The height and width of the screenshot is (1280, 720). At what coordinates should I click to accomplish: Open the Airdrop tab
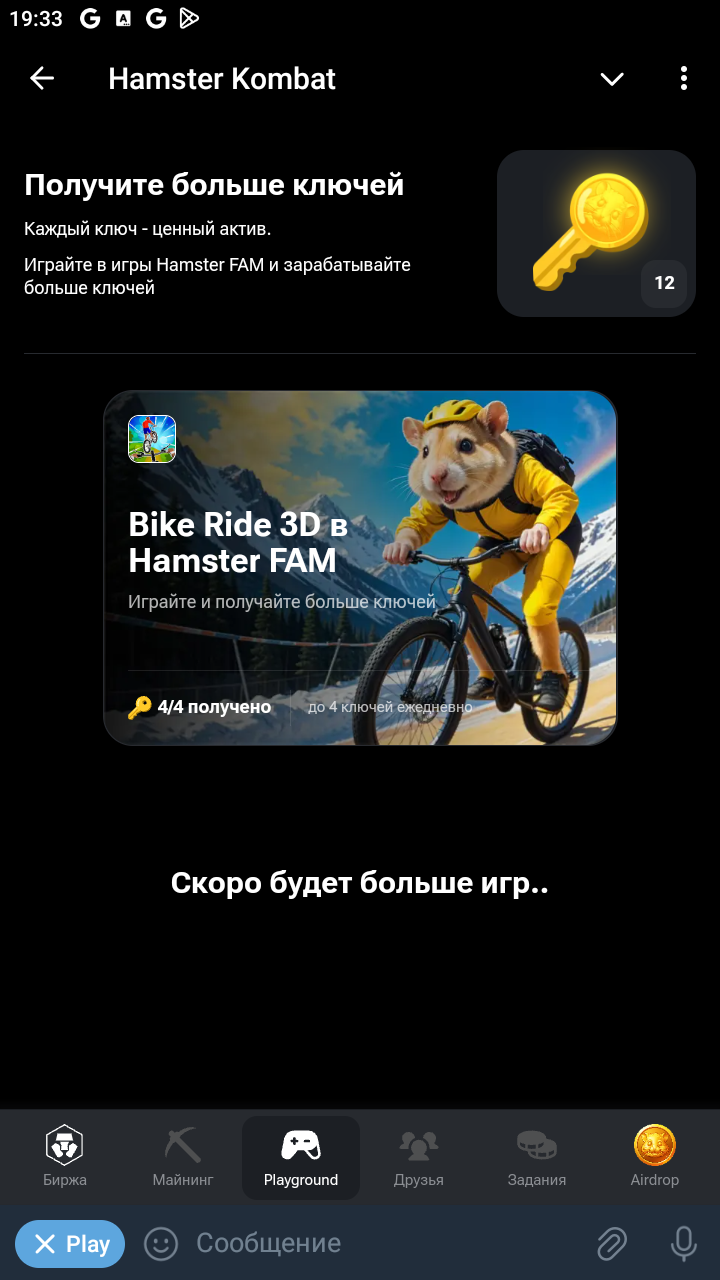coord(655,1157)
